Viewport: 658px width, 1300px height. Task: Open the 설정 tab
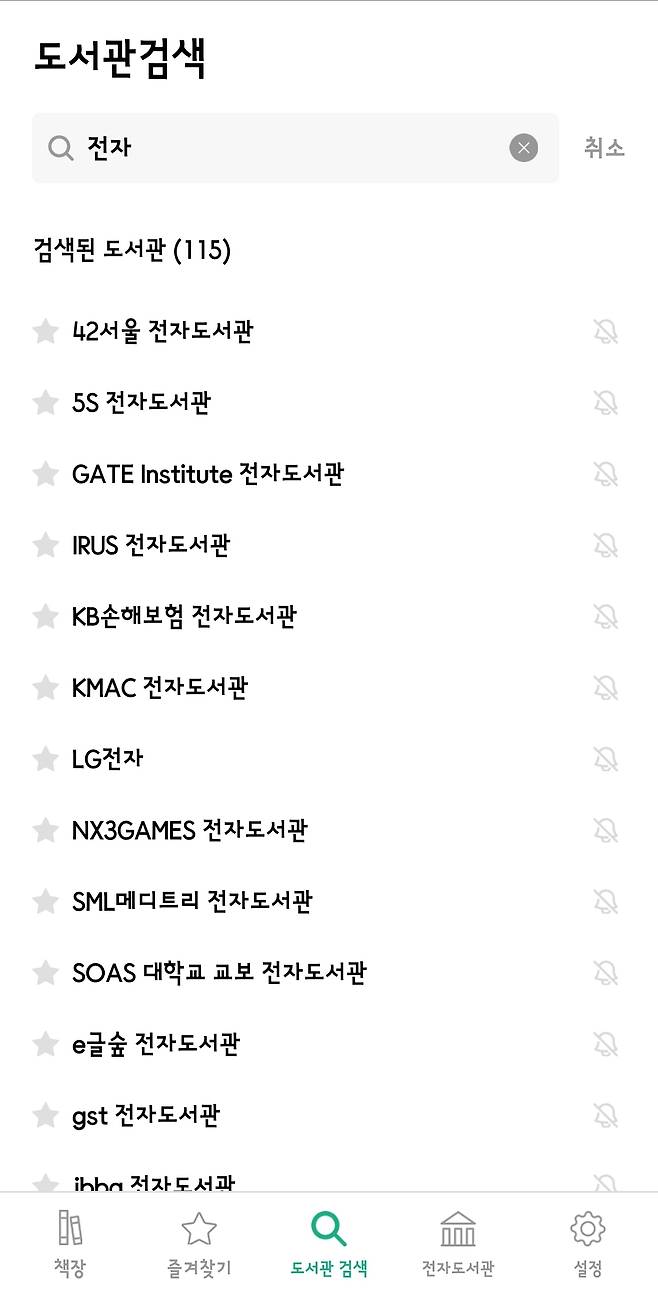588,1243
